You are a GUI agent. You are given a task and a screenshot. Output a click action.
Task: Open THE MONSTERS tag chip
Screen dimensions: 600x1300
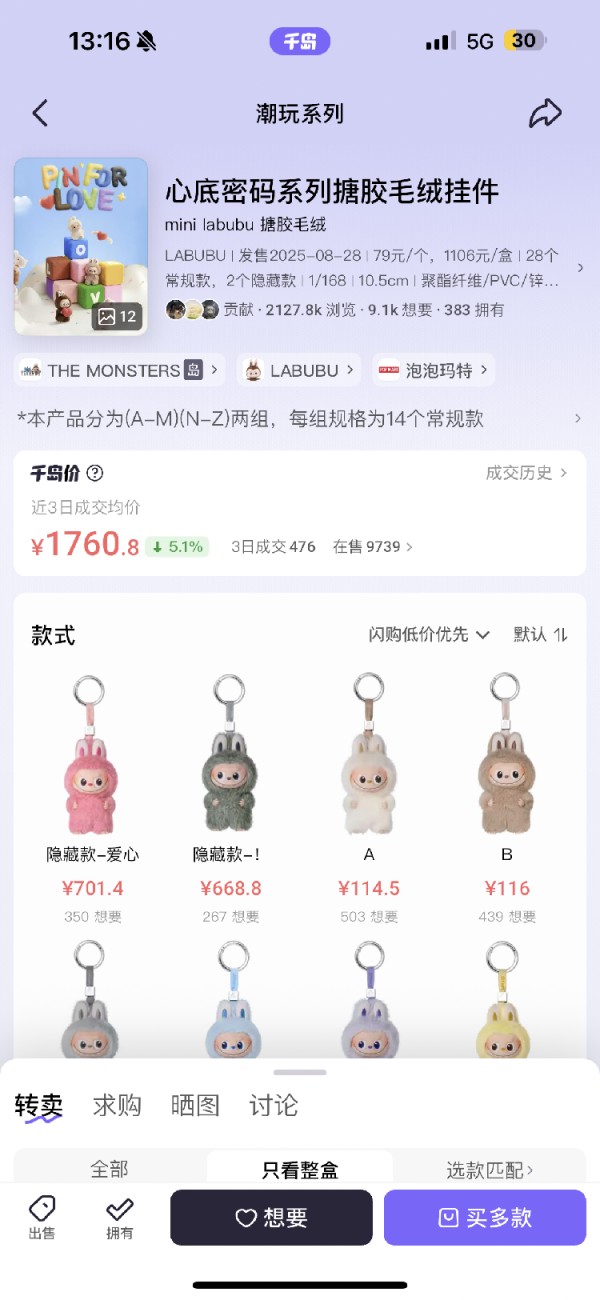119,370
